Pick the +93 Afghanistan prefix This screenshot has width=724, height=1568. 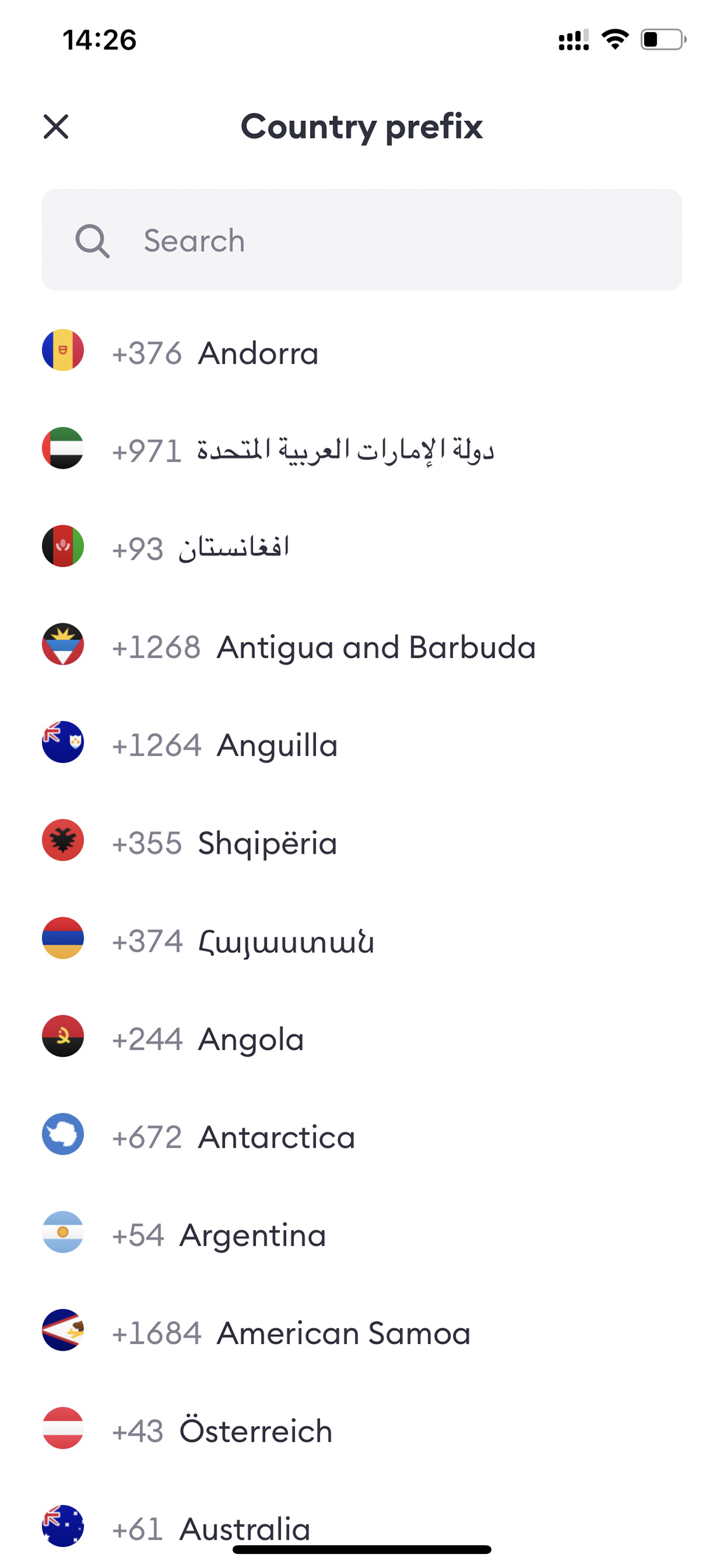click(x=362, y=547)
